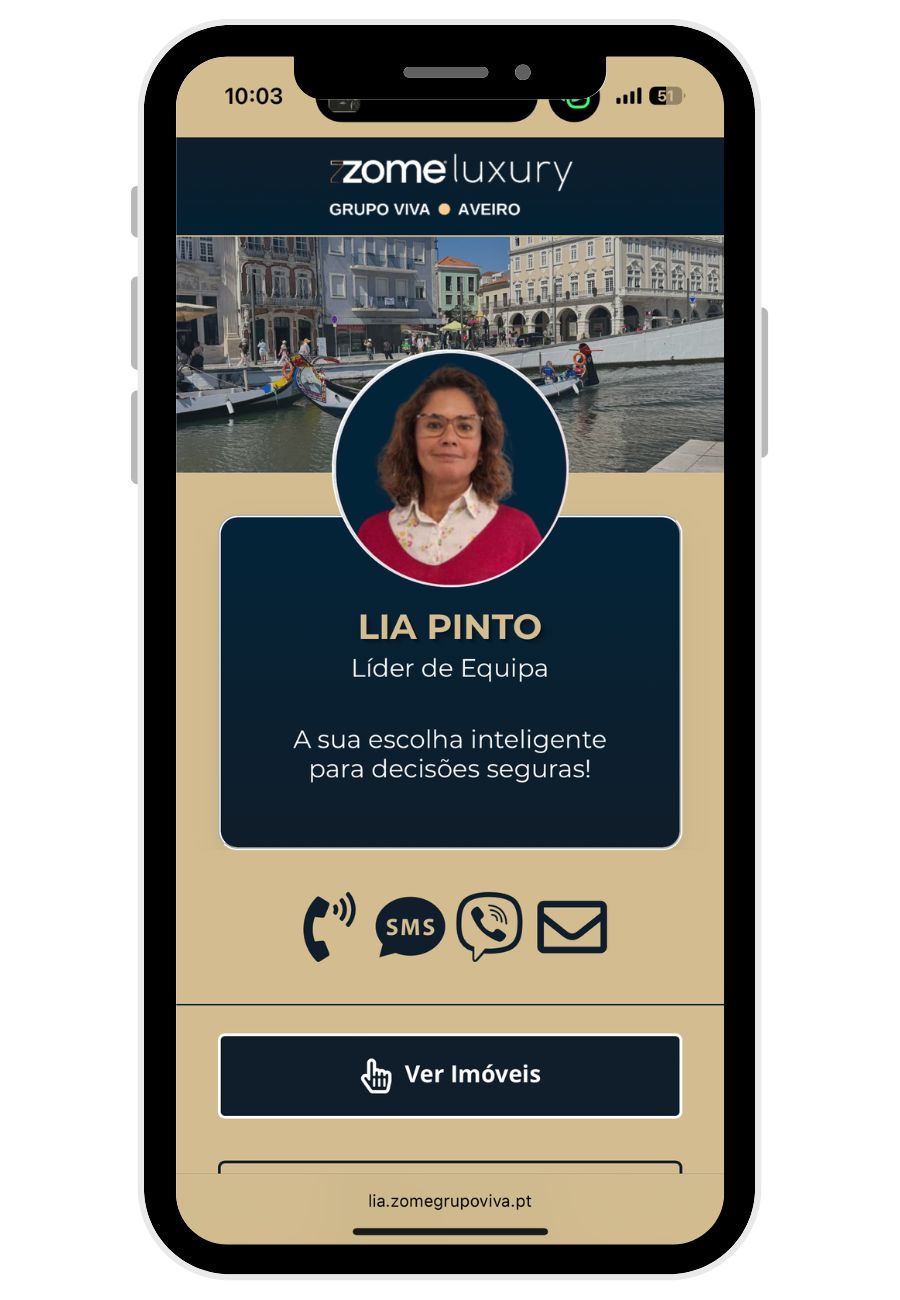
Task: Tap the Líder de Equipa subtitle
Action: [450, 668]
